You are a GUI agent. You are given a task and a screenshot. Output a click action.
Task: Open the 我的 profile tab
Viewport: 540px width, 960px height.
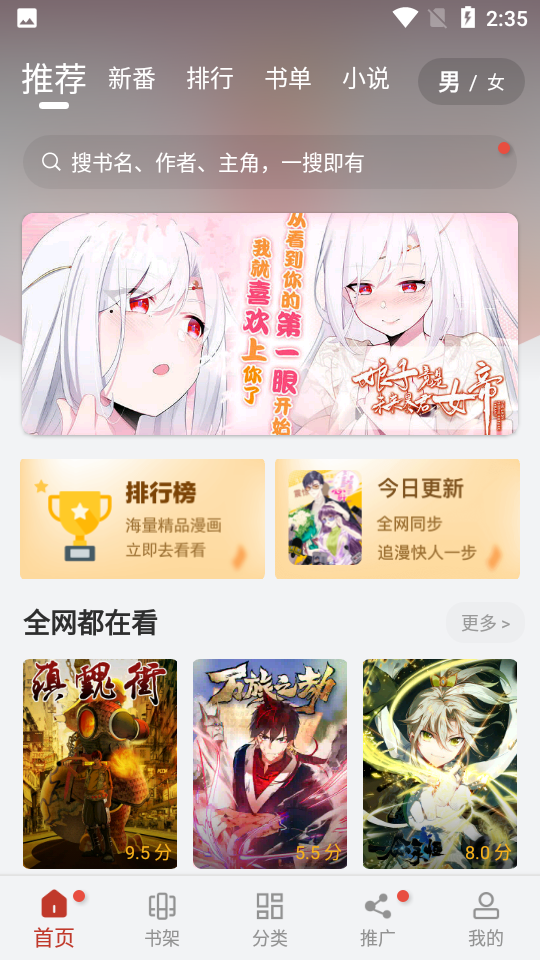[486, 918]
